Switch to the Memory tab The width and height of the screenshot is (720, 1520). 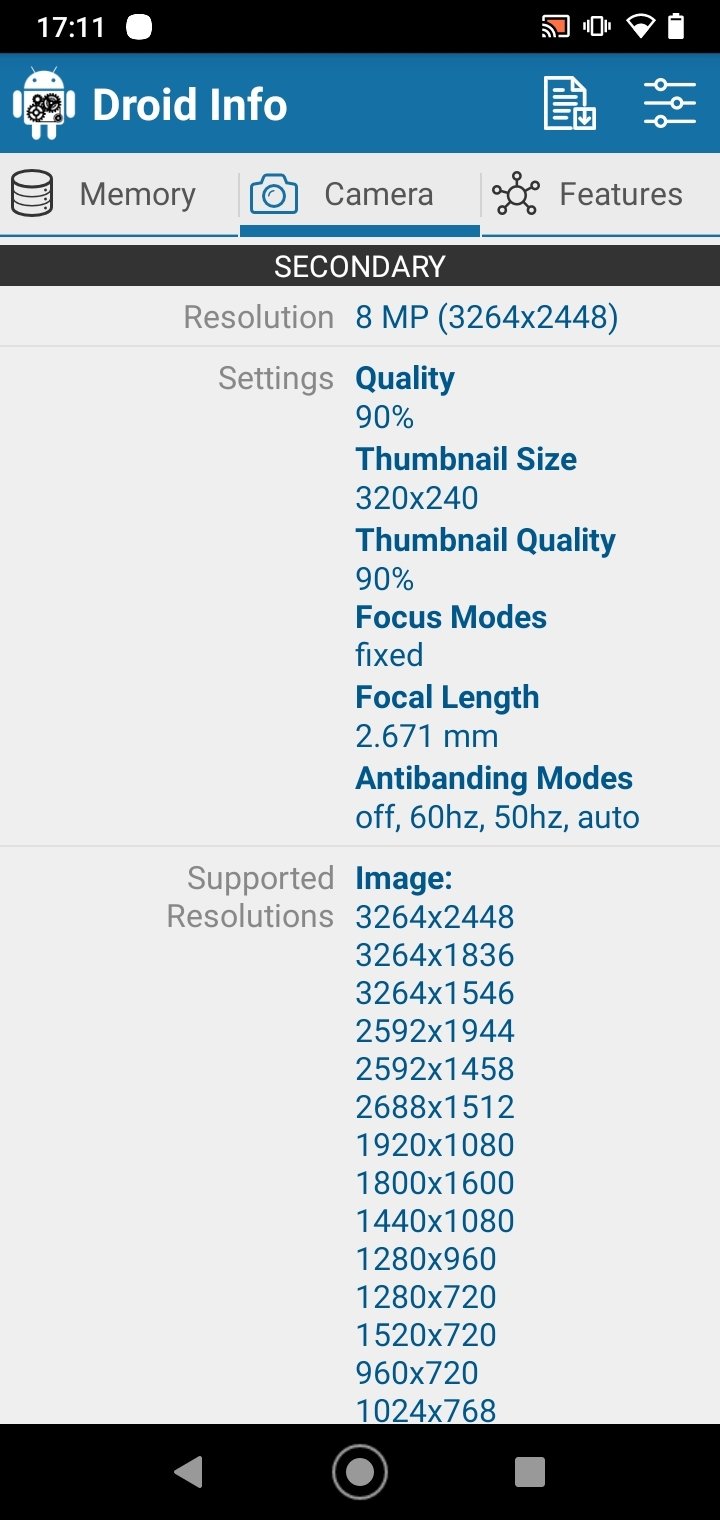click(120, 194)
